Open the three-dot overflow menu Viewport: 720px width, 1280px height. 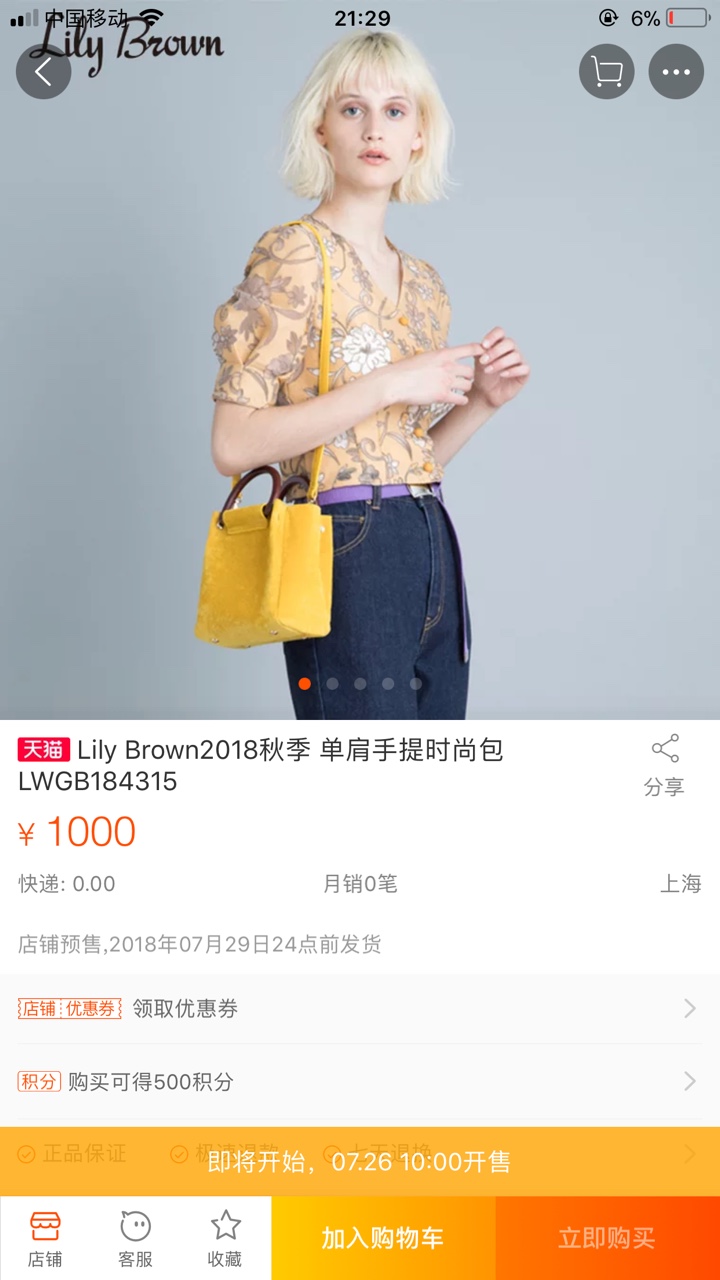(x=677, y=72)
